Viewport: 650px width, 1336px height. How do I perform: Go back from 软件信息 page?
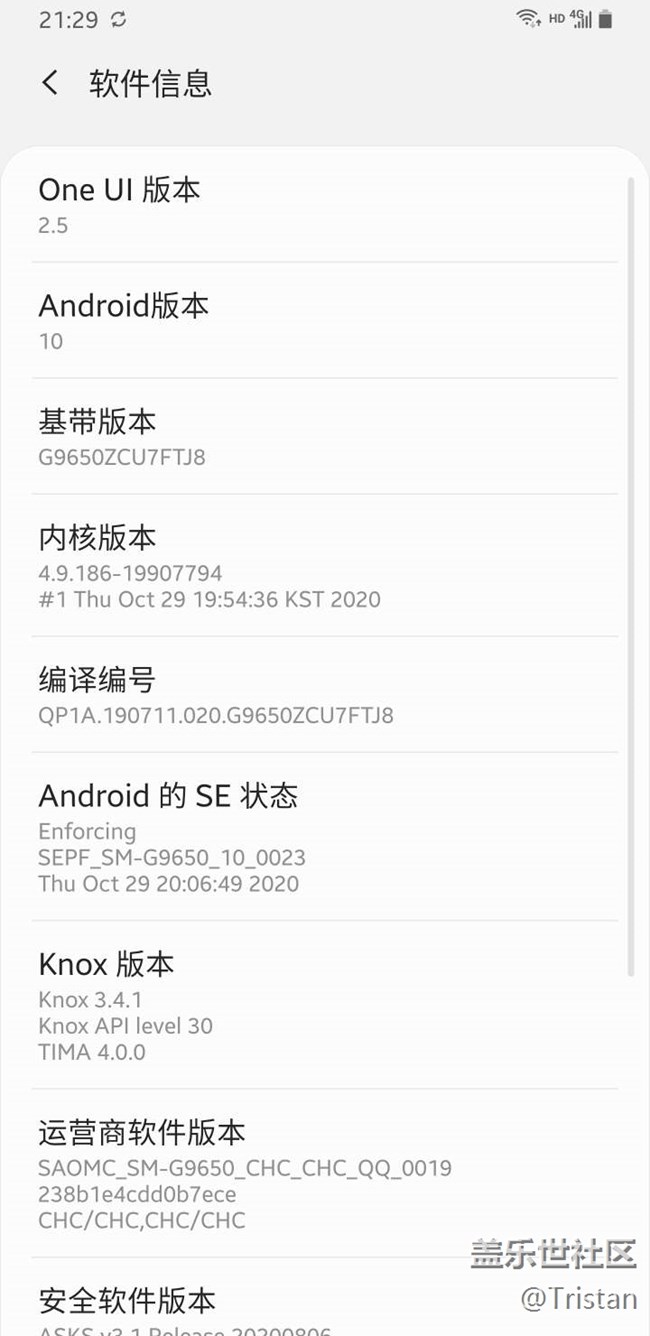[x=50, y=82]
